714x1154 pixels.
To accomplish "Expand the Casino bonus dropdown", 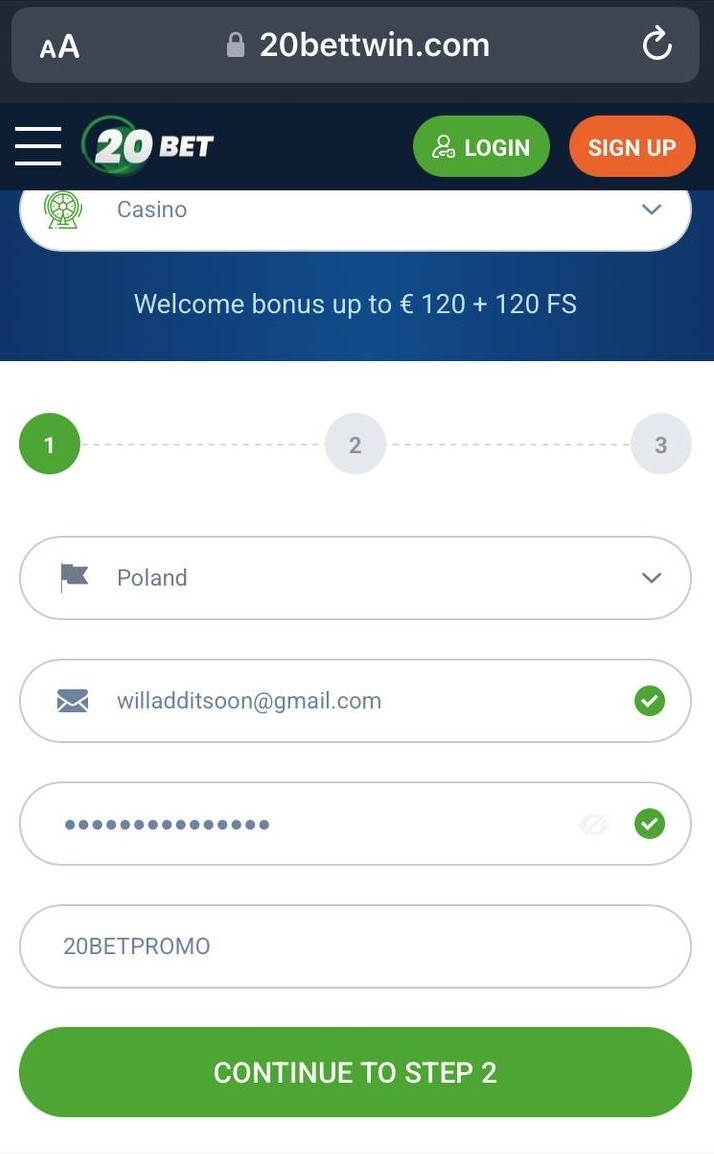I will (x=355, y=210).
